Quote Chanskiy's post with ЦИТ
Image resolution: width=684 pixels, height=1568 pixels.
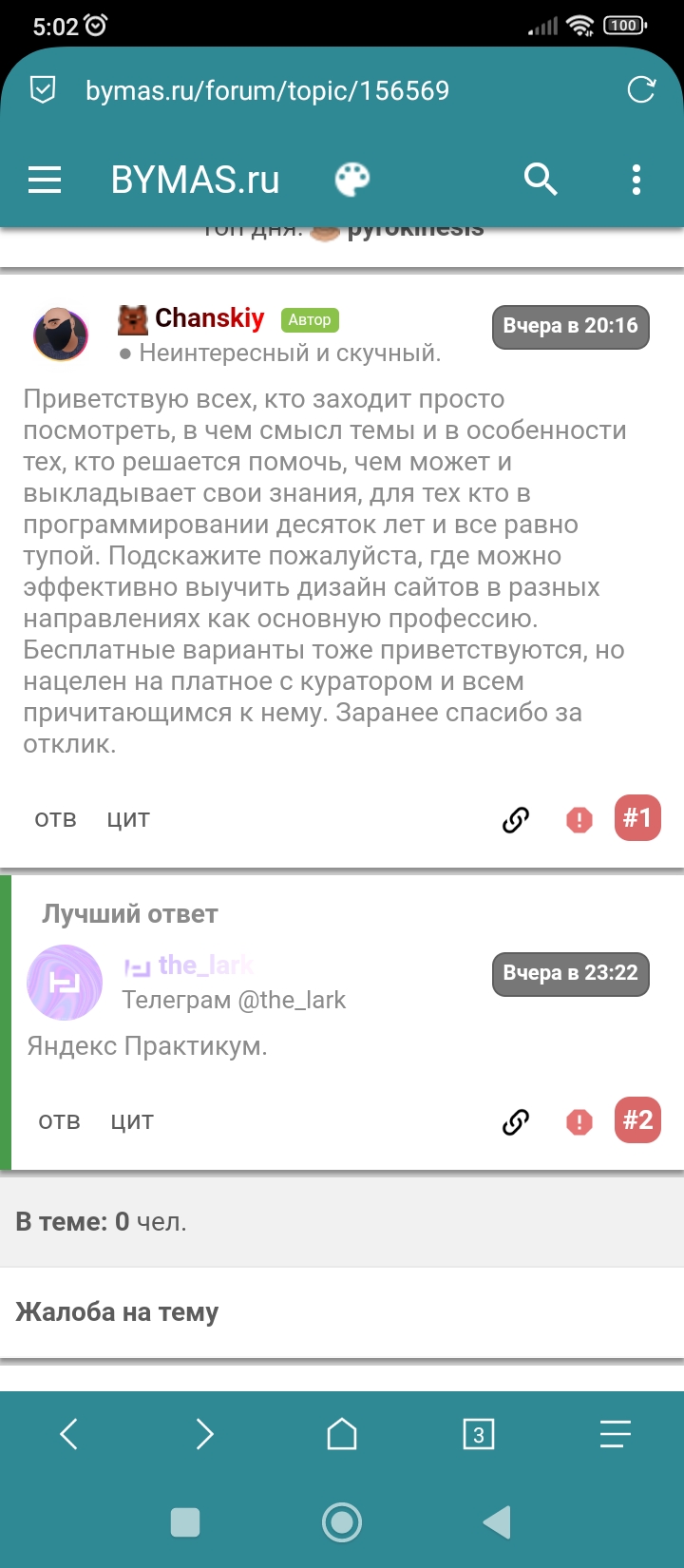pyautogui.click(x=128, y=819)
